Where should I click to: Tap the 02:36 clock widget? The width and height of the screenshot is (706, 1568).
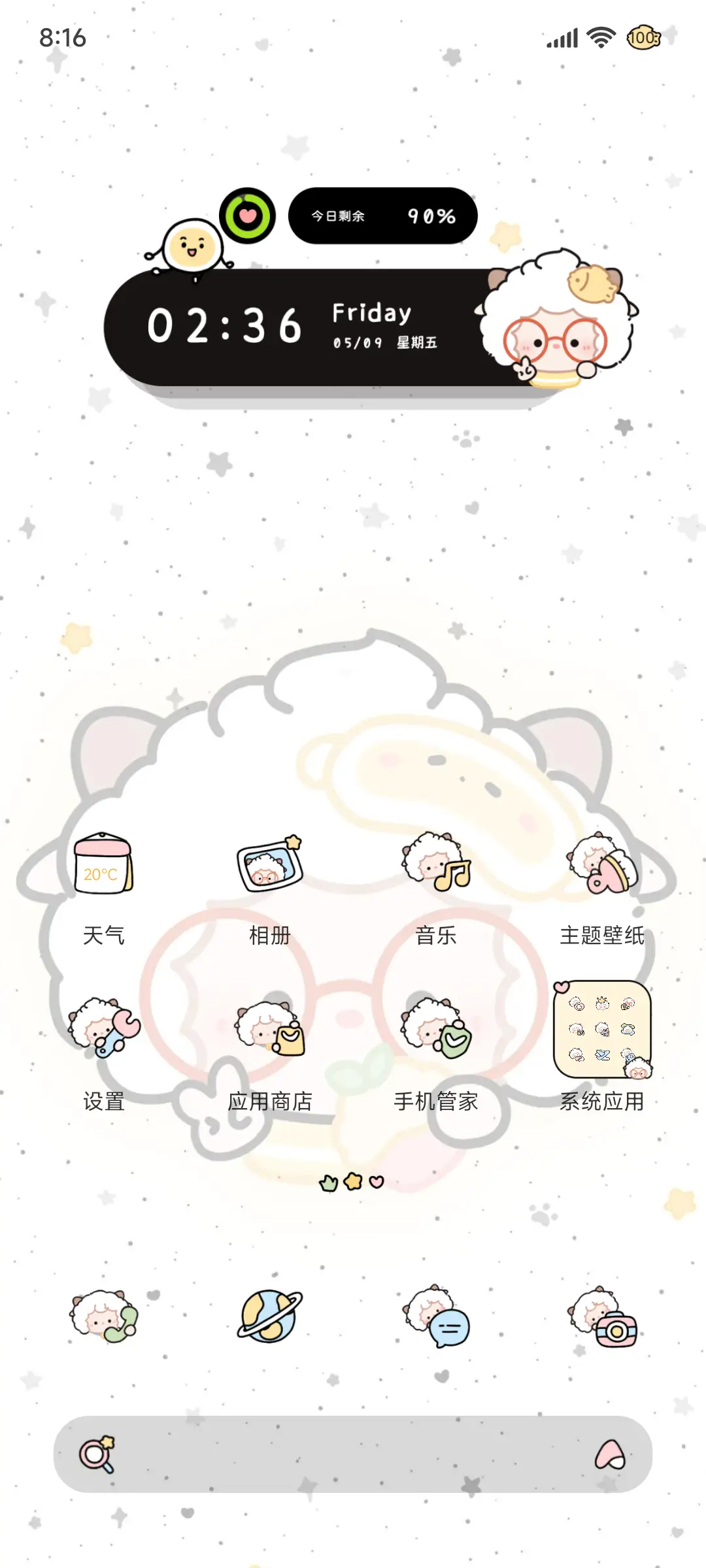click(226, 326)
